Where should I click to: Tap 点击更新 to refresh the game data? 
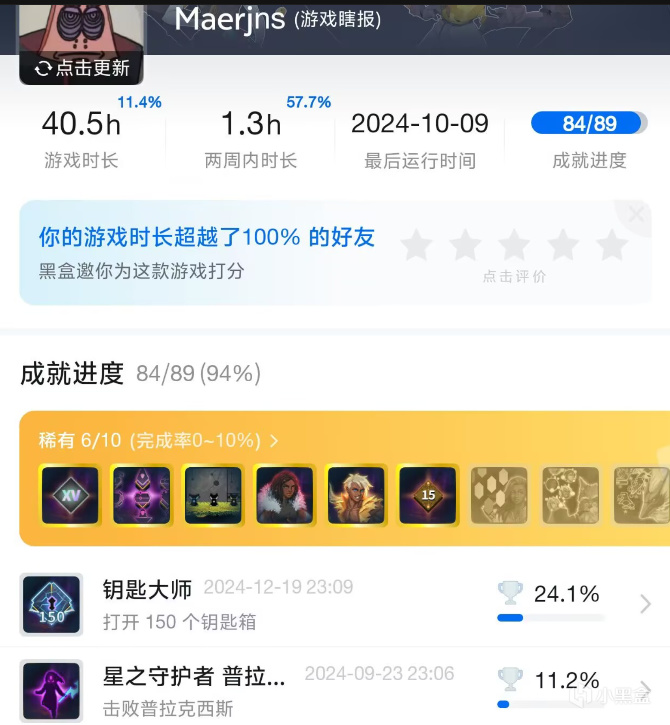coord(82,68)
